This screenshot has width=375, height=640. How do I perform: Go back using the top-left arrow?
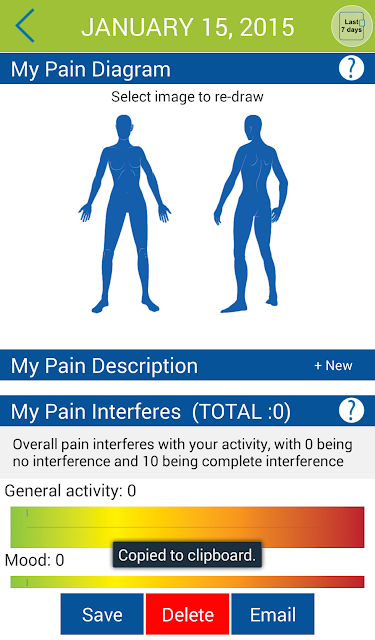(25, 26)
